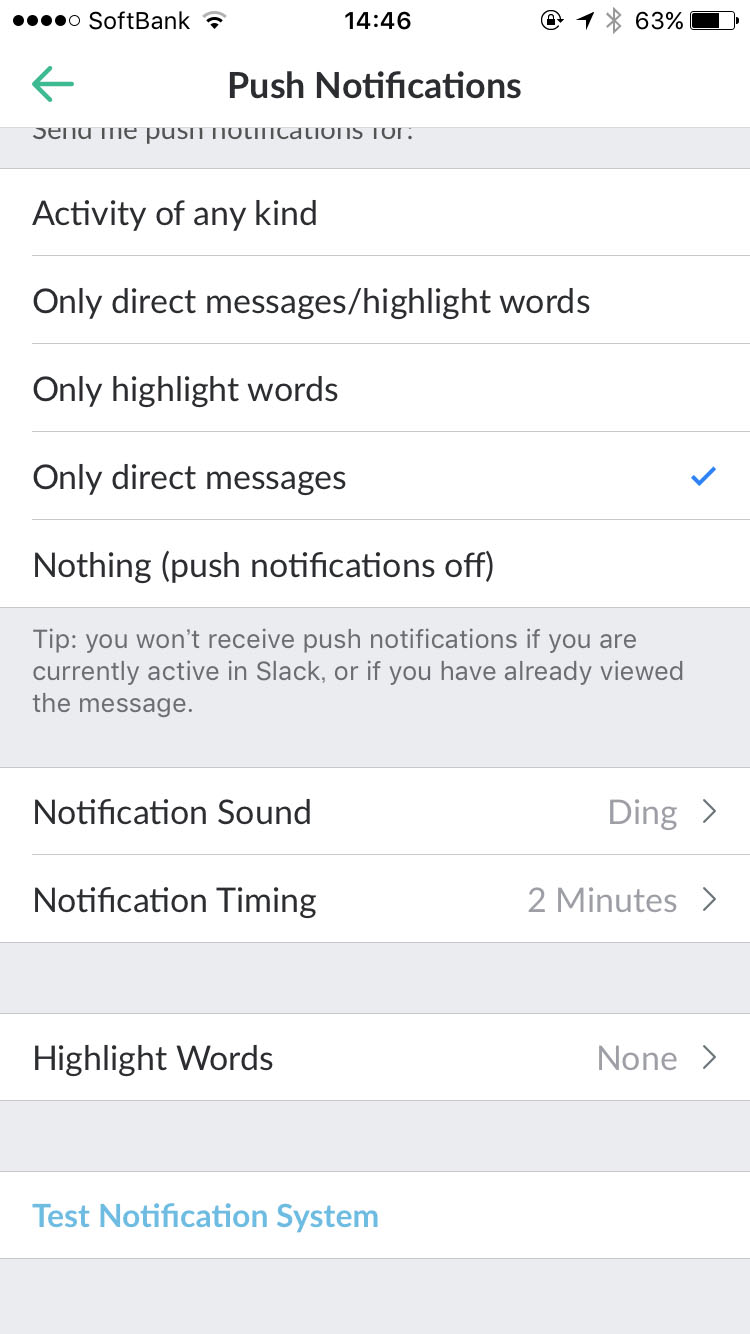Go back using the green arrow

[52, 85]
